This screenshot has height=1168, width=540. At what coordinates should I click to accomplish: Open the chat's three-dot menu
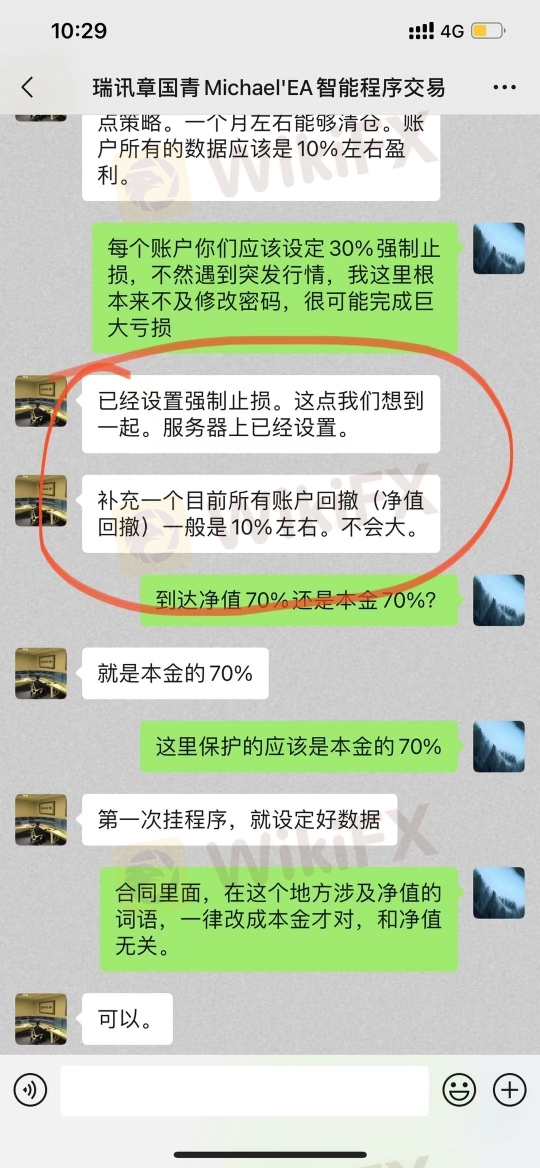[x=504, y=88]
